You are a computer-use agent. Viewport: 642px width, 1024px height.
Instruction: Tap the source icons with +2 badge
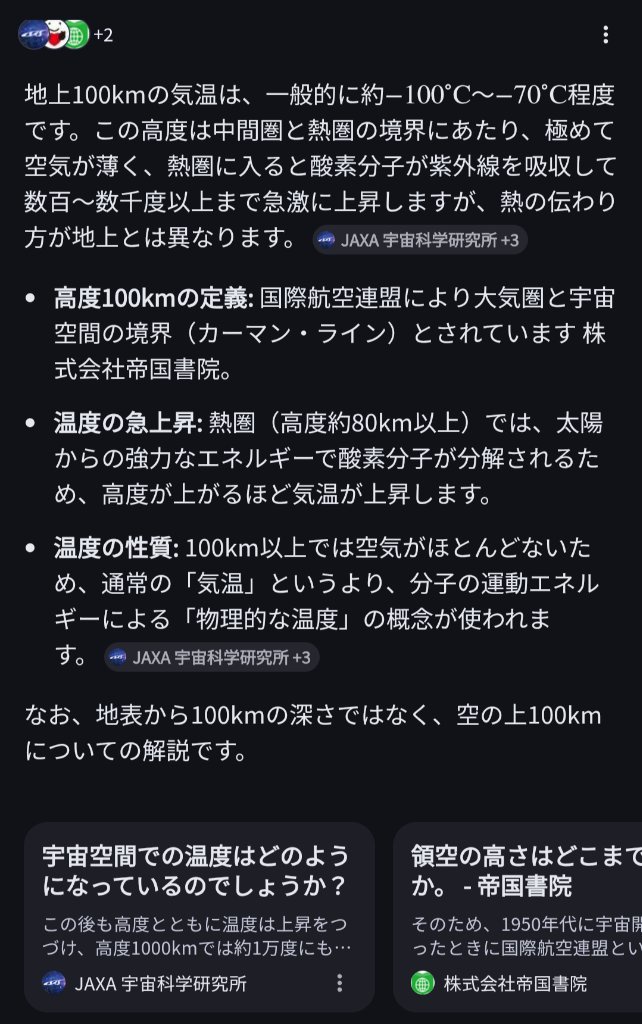pyautogui.click(x=65, y=35)
